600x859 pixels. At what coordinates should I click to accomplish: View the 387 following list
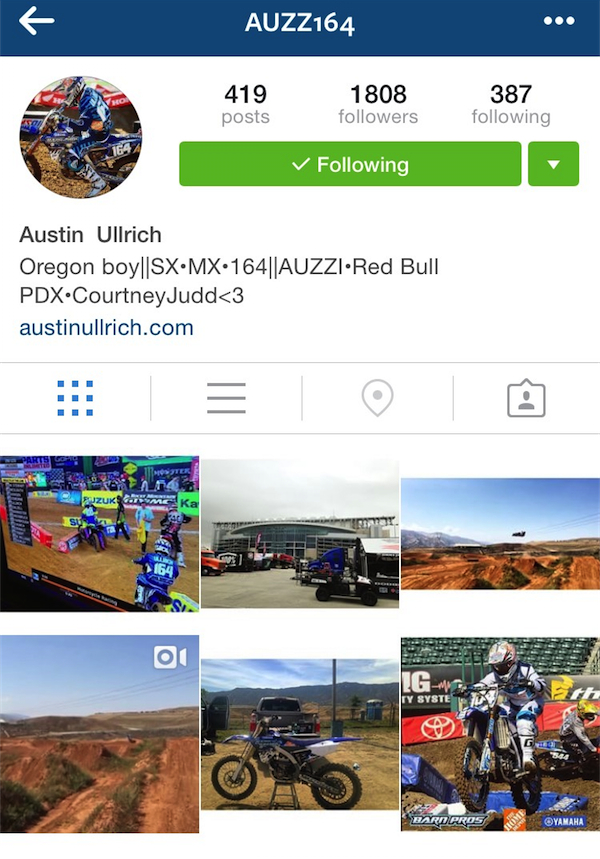pyautogui.click(x=511, y=105)
